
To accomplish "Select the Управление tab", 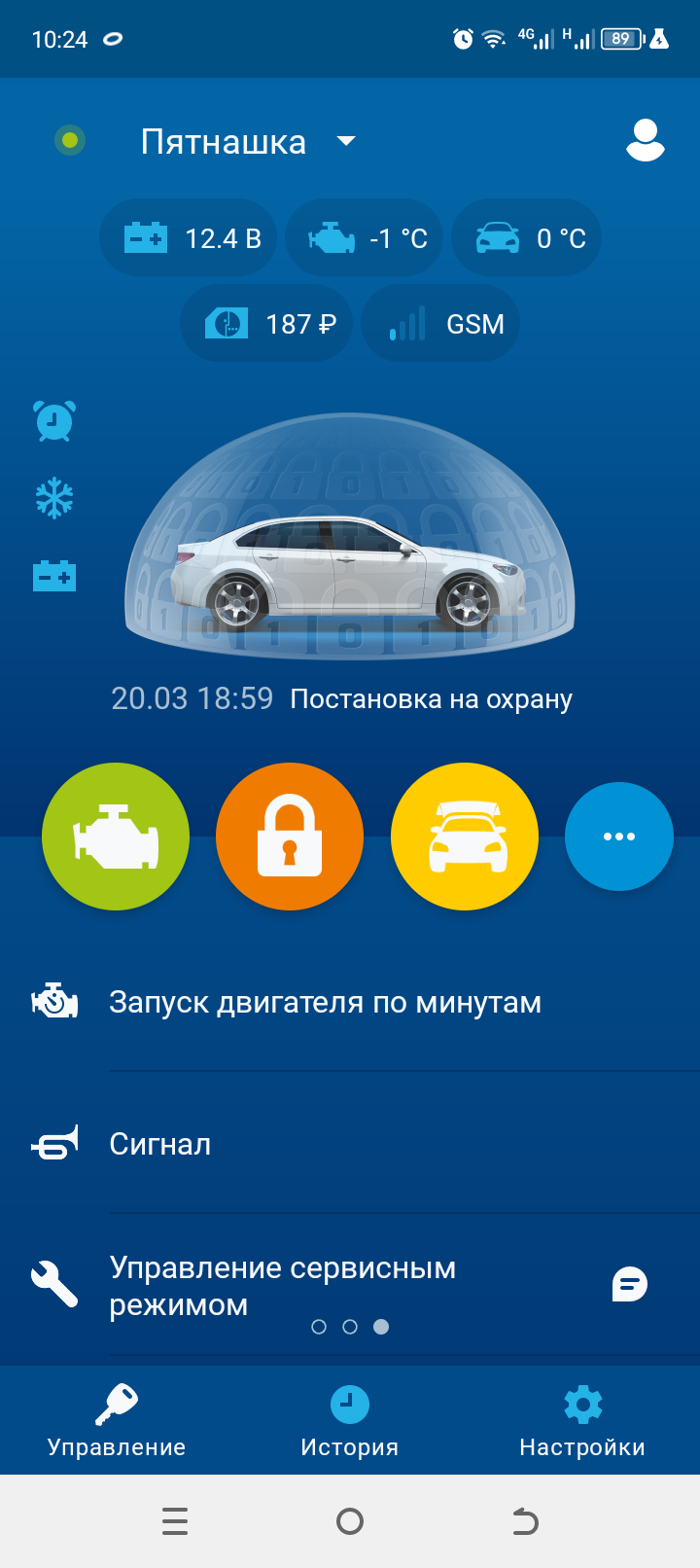I will (x=117, y=1422).
